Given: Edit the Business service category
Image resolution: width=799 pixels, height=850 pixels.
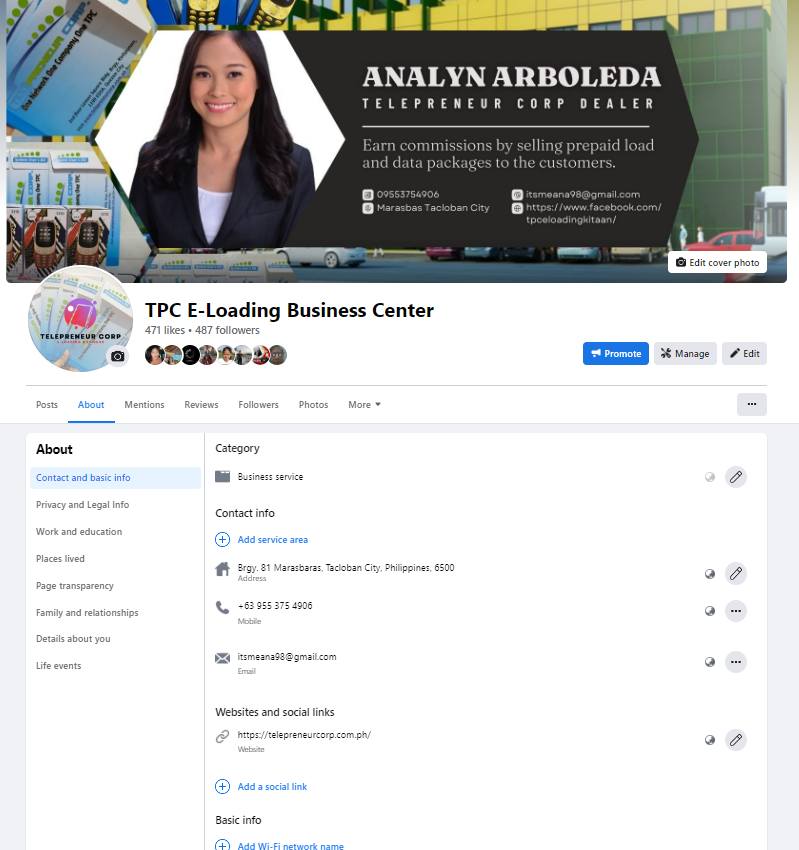Looking at the screenshot, I should tap(736, 477).
